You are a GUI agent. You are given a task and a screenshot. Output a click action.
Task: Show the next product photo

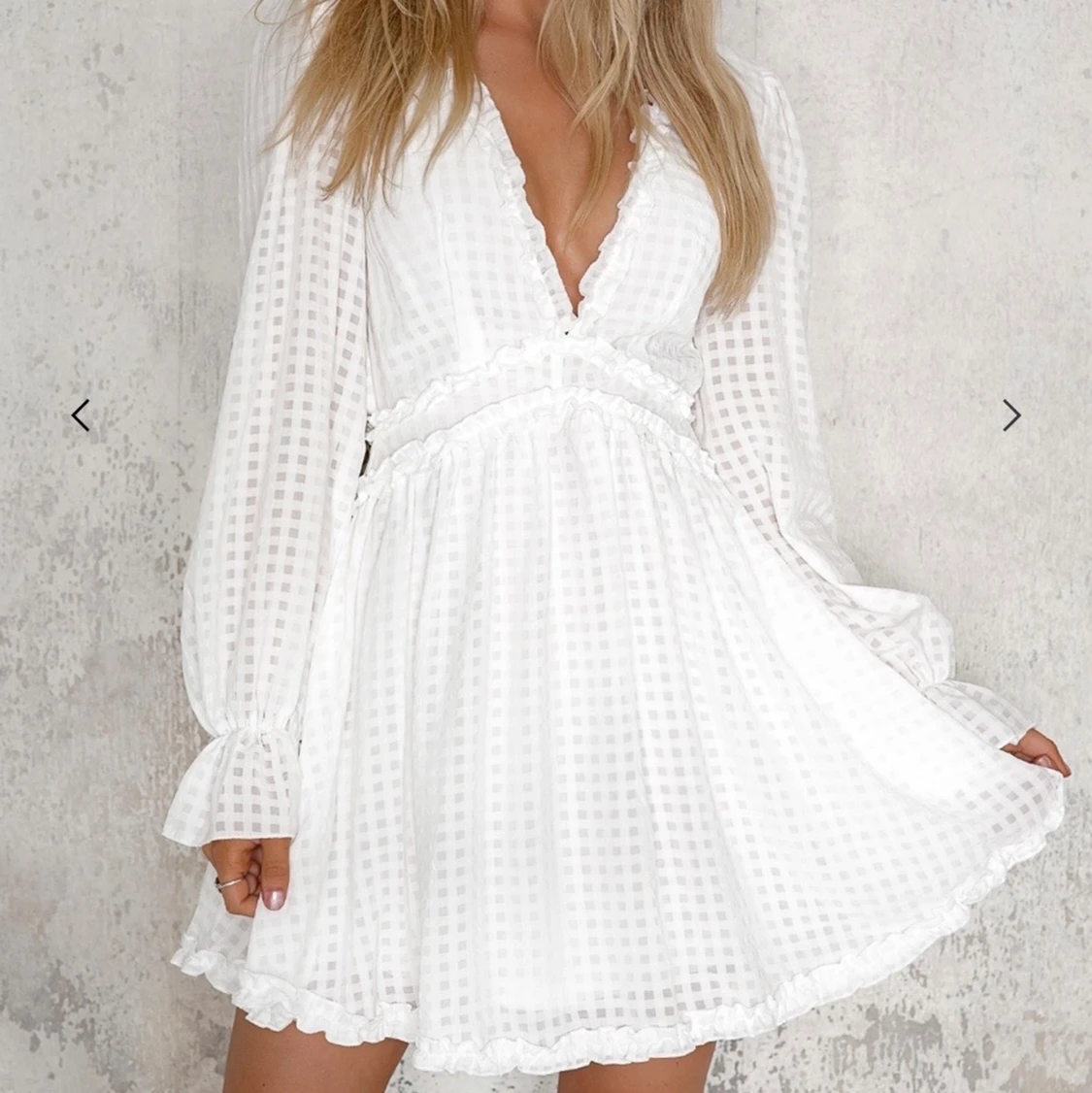pos(1010,415)
